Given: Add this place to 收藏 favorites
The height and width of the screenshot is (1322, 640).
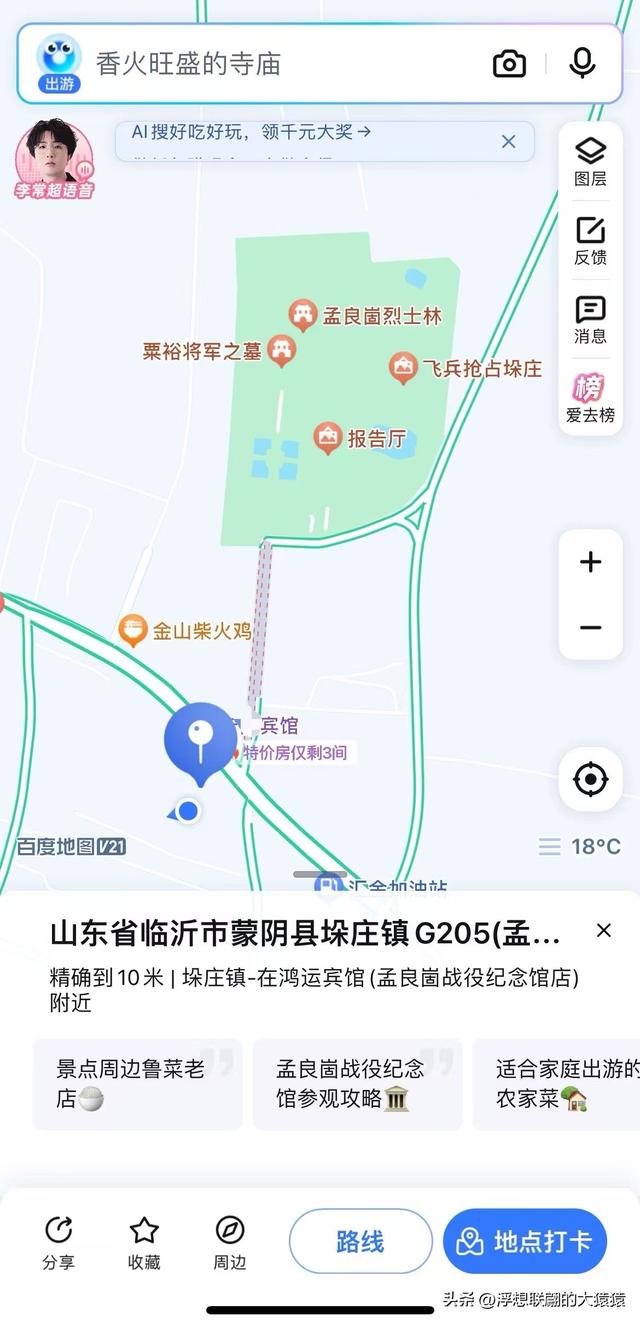Looking at the screenshot, I should 144,1243.
